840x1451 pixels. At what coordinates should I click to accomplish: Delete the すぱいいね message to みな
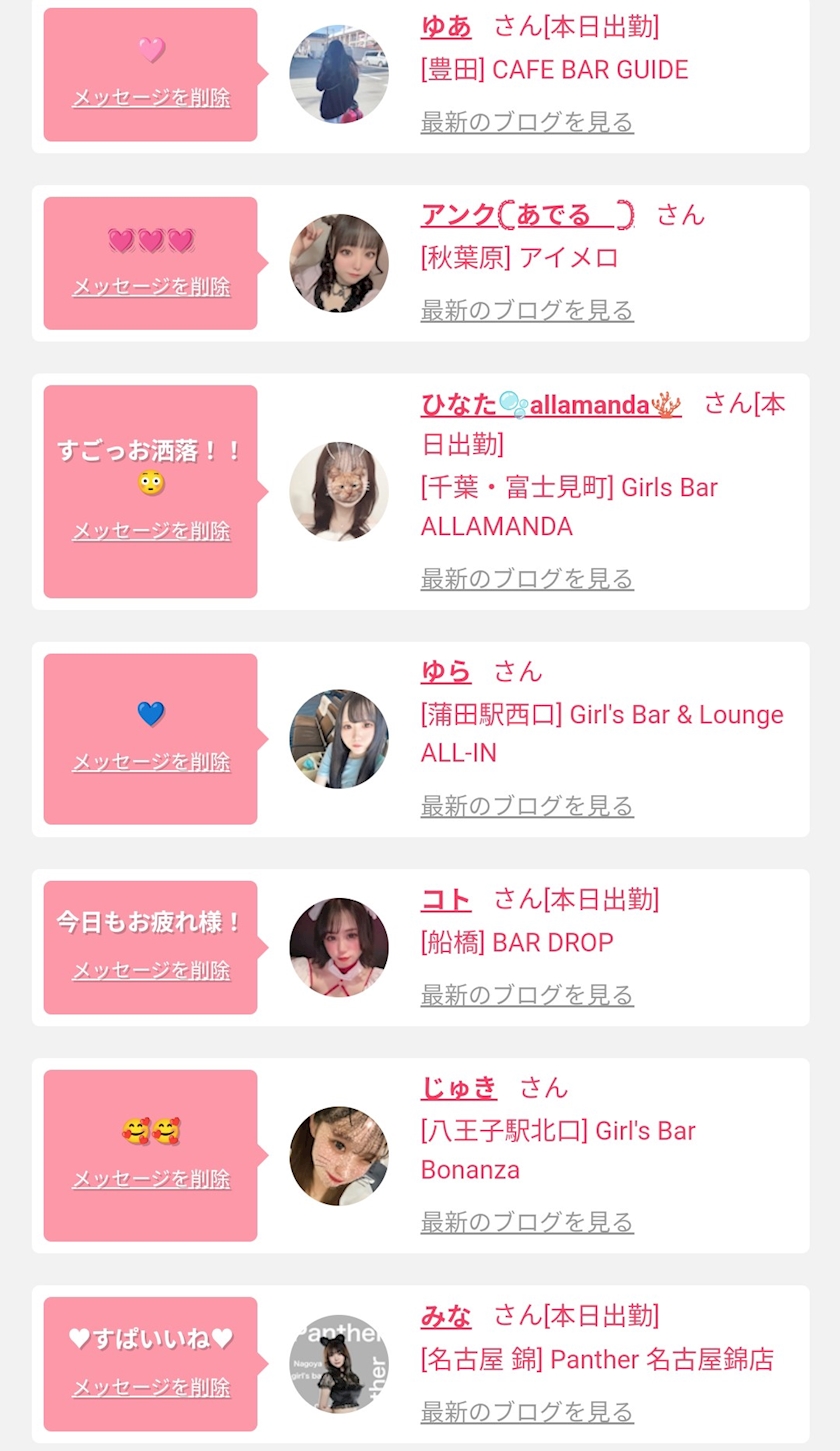151,1388
